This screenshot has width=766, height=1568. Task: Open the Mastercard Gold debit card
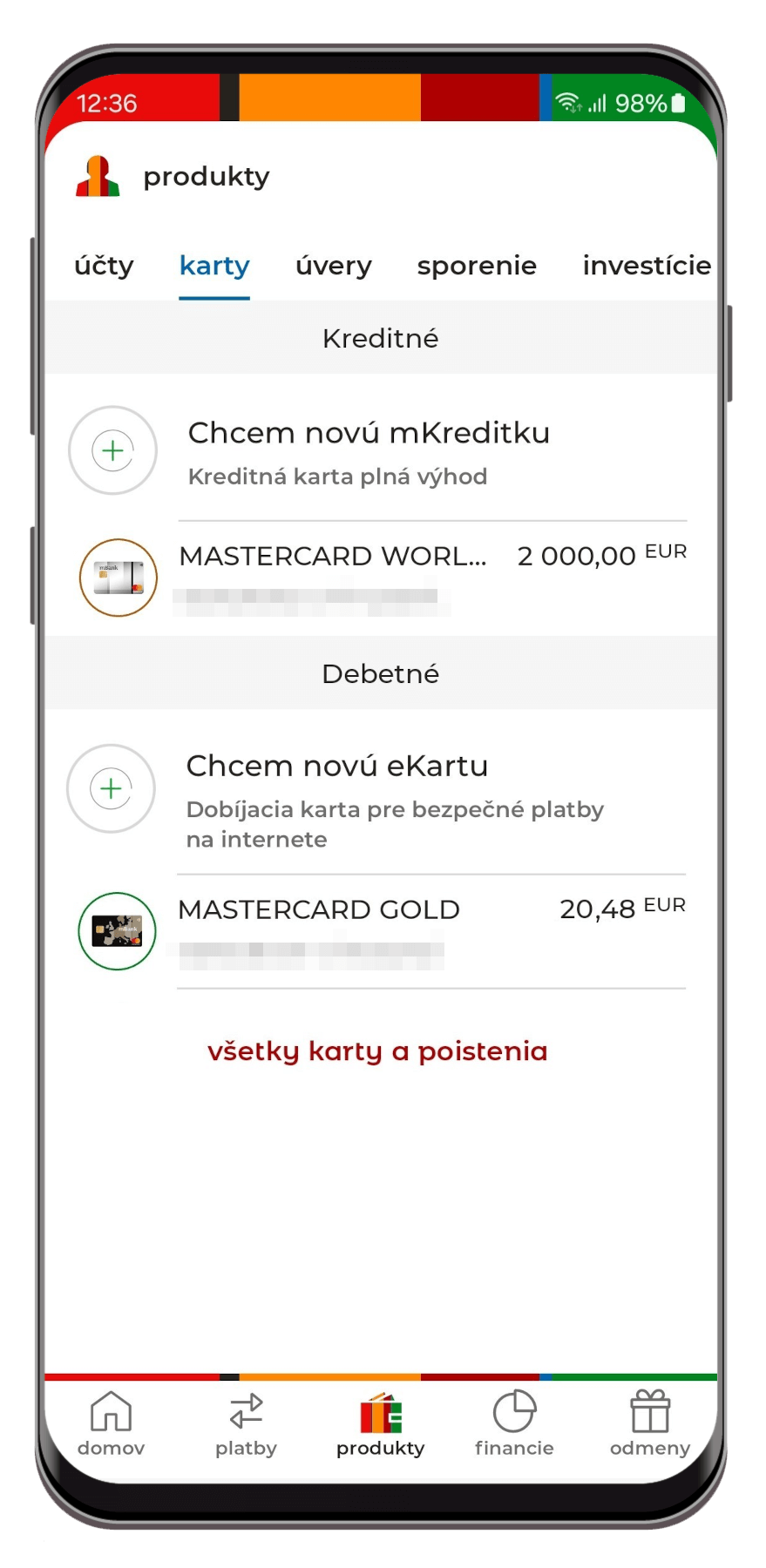pos(383,929)
